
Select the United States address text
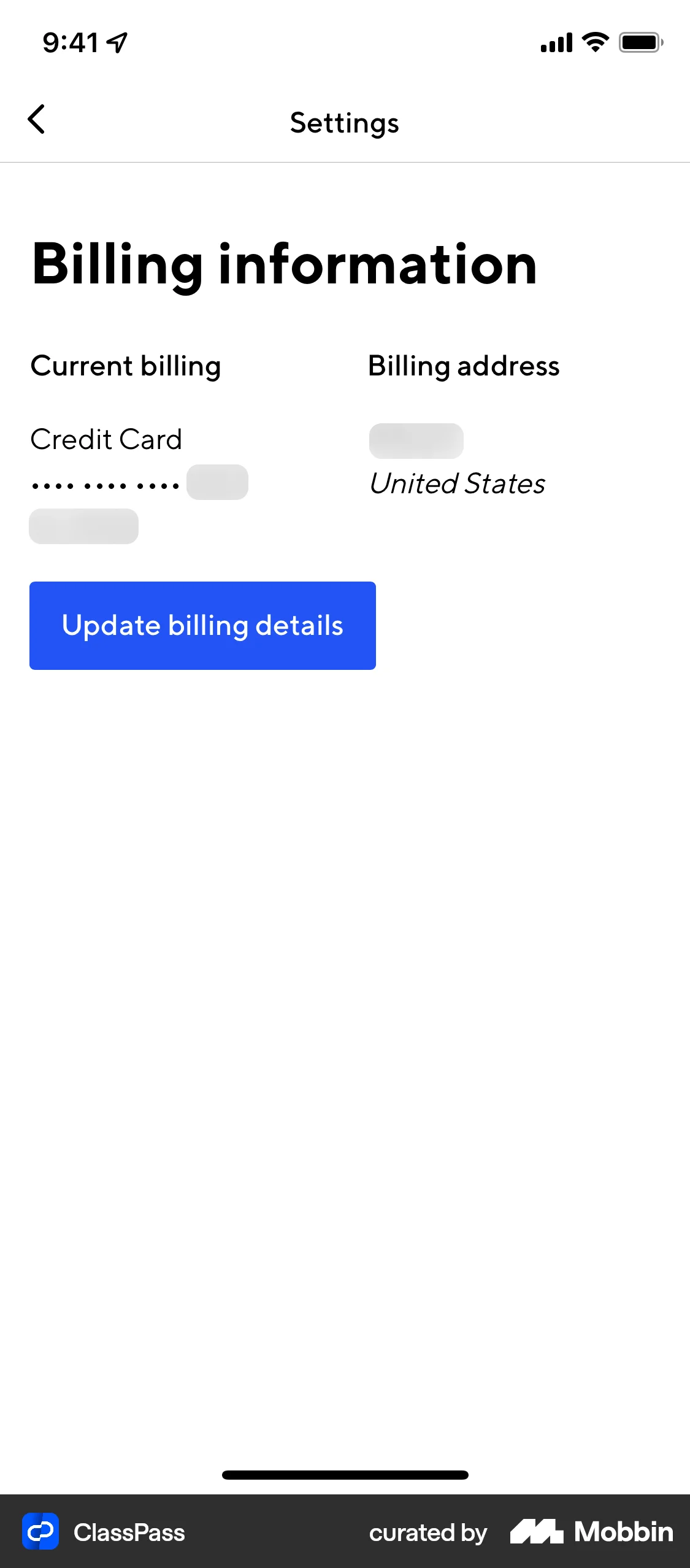click(x=456, y=484)
